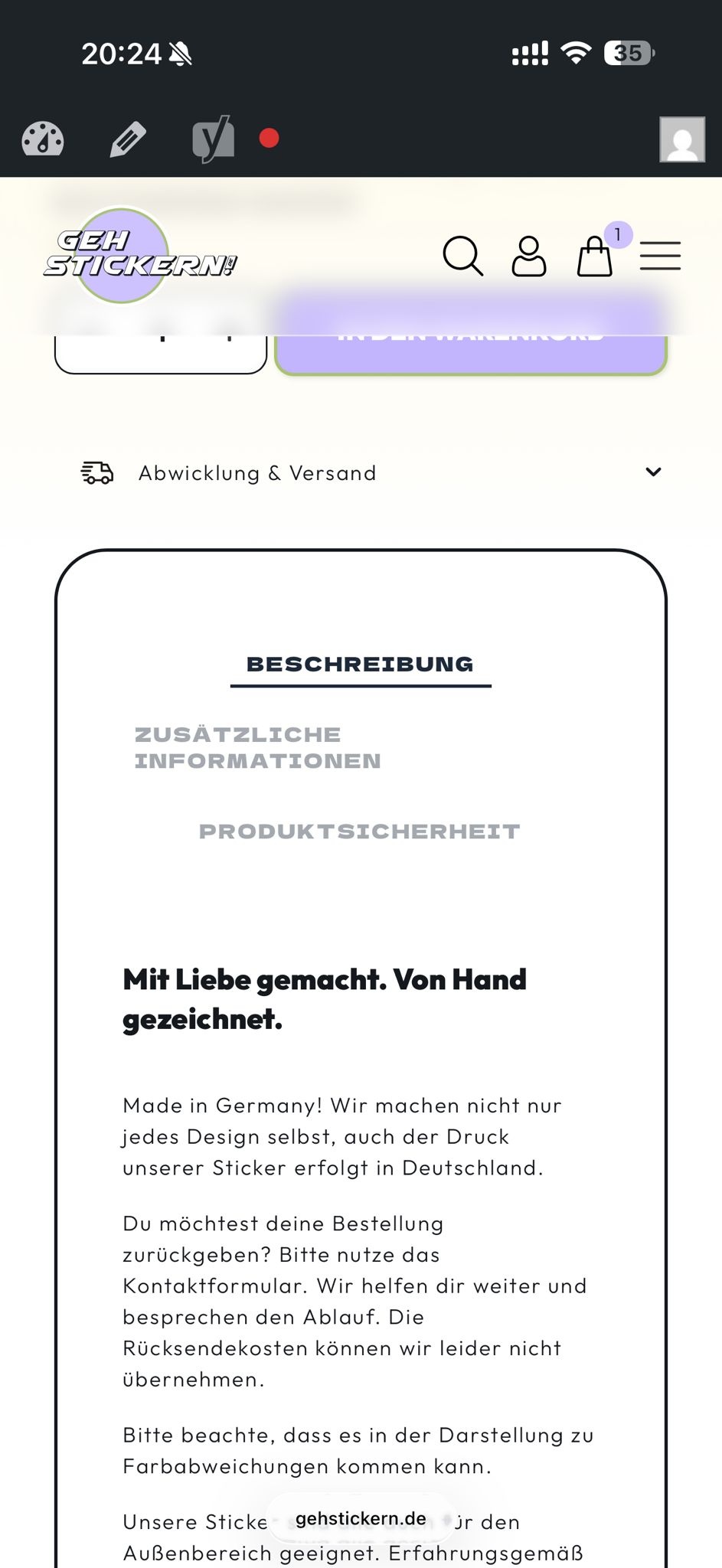The image size is (722, 1568).
Task: Open the admin profile avatar
Action: coord(681,139)
